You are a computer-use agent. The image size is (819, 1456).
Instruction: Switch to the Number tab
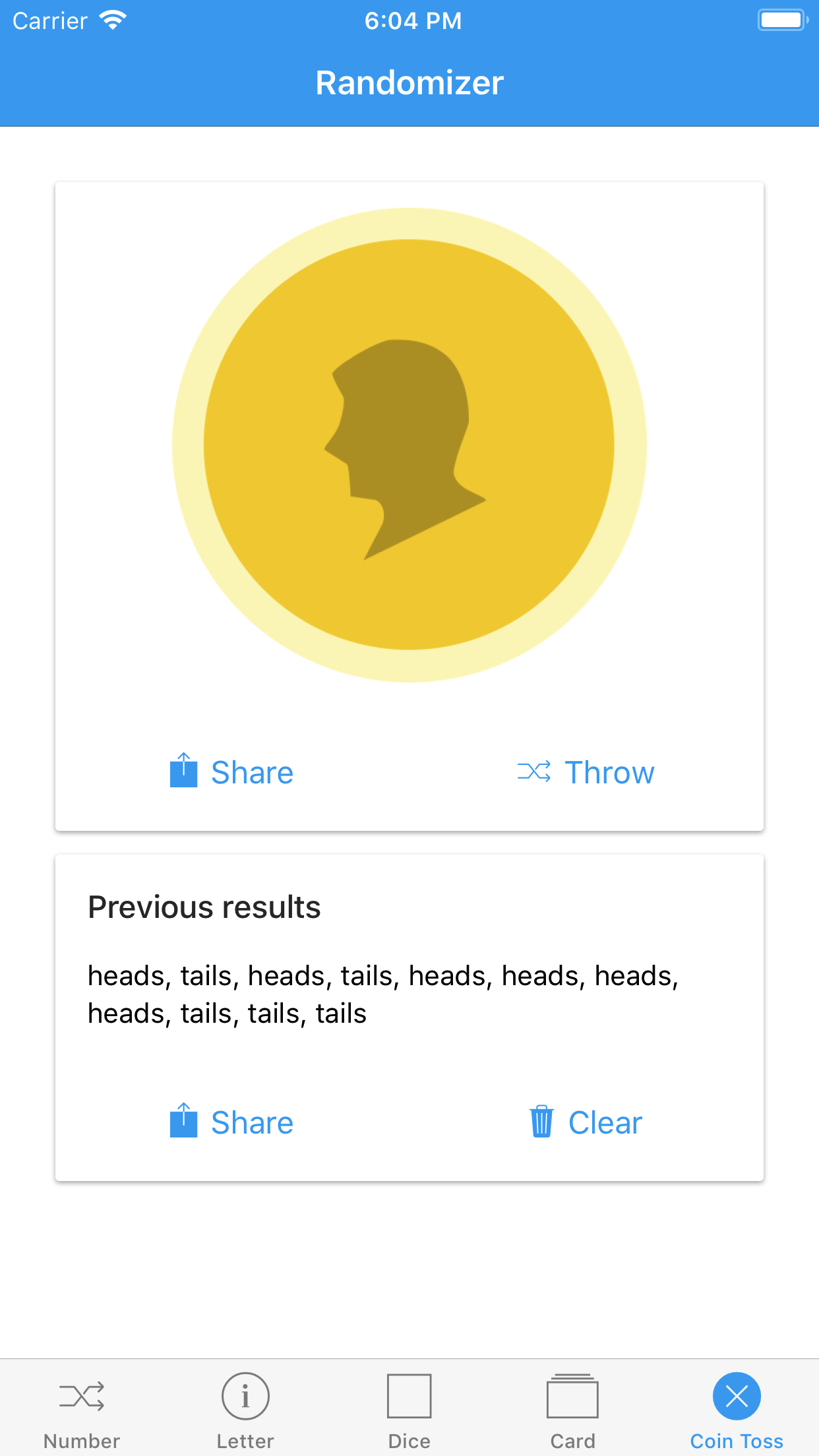tap(82, 1411)
